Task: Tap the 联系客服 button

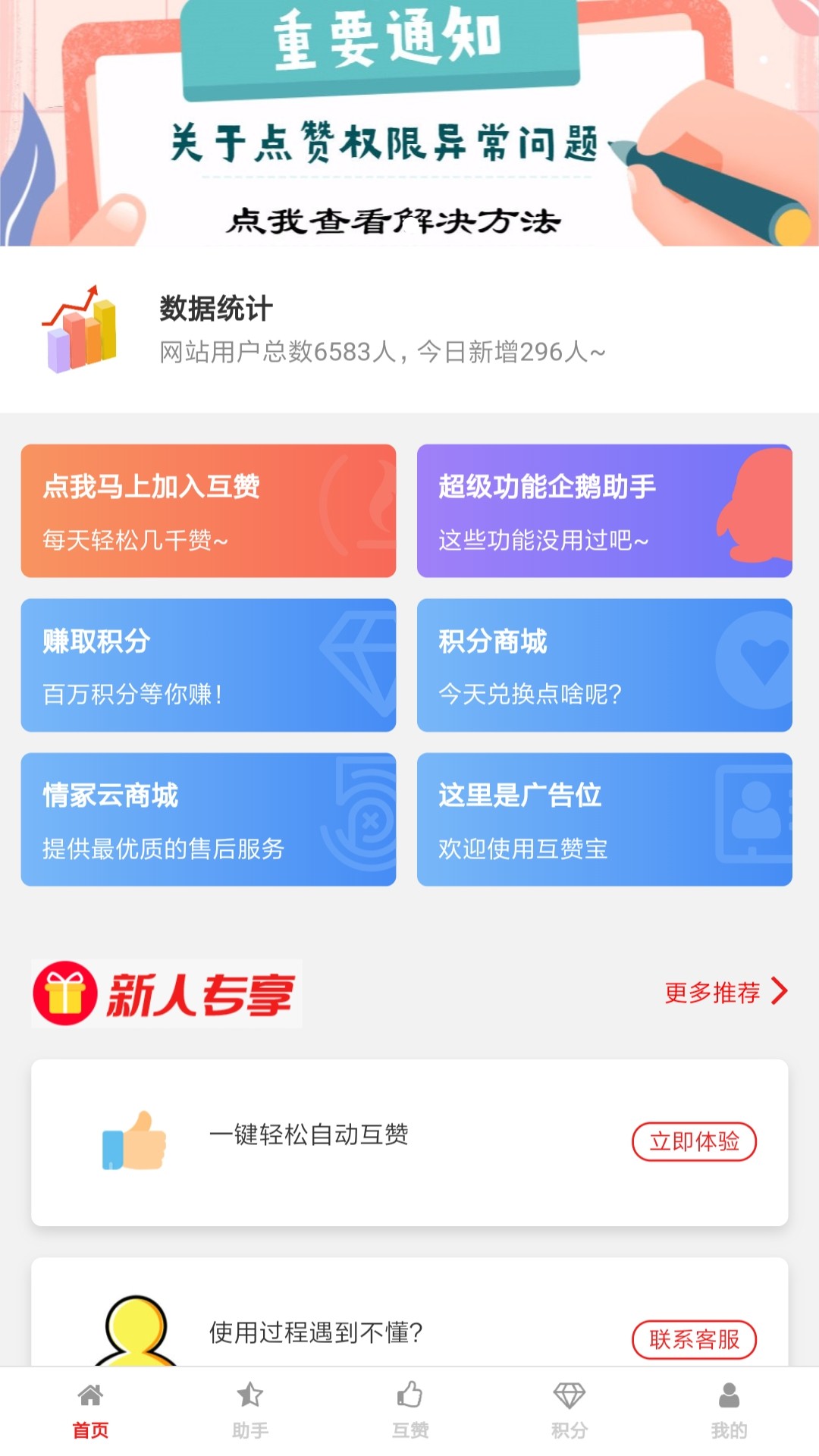Action: pos(694,1339)
